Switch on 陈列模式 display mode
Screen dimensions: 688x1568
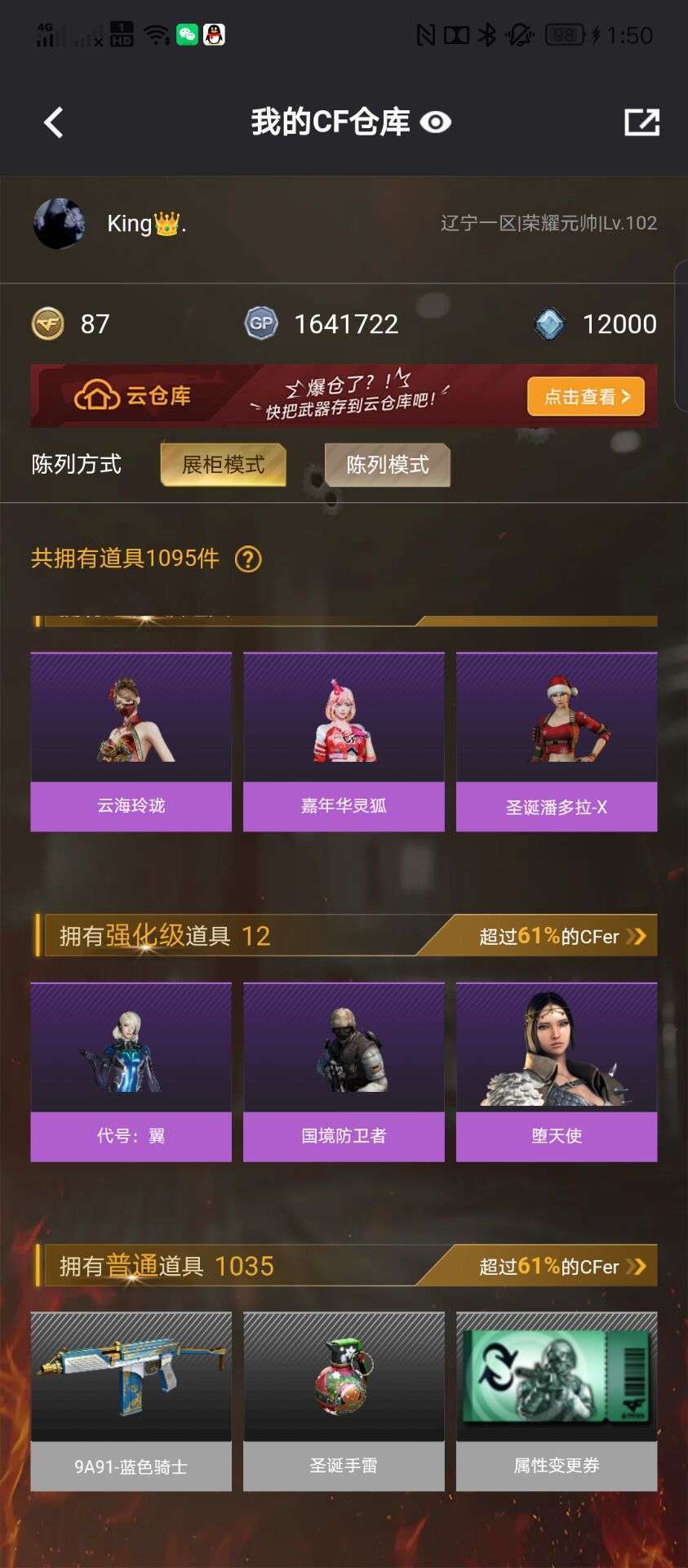pos(387,465)
